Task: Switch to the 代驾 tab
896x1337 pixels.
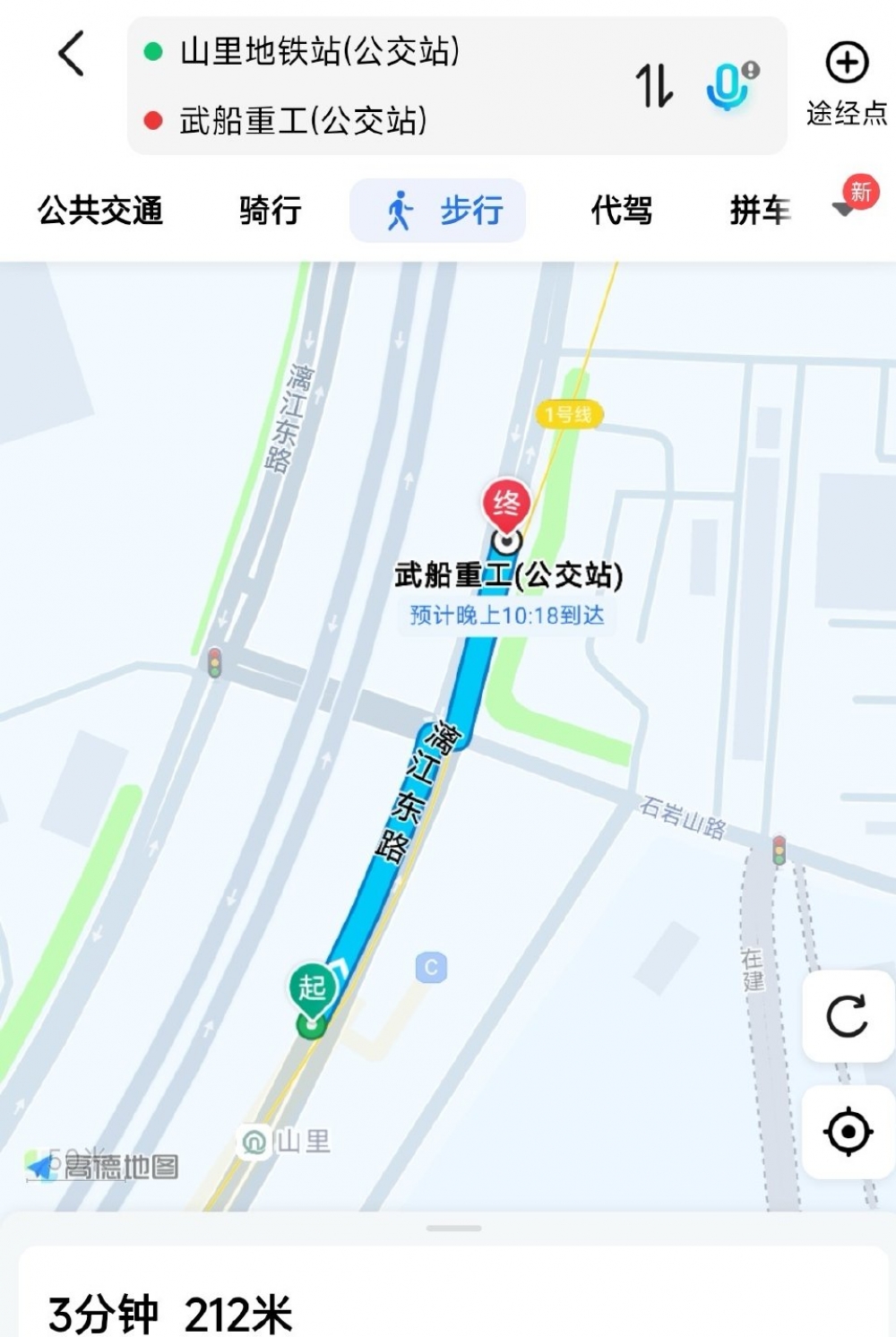Action: click(x=621, y=211)
